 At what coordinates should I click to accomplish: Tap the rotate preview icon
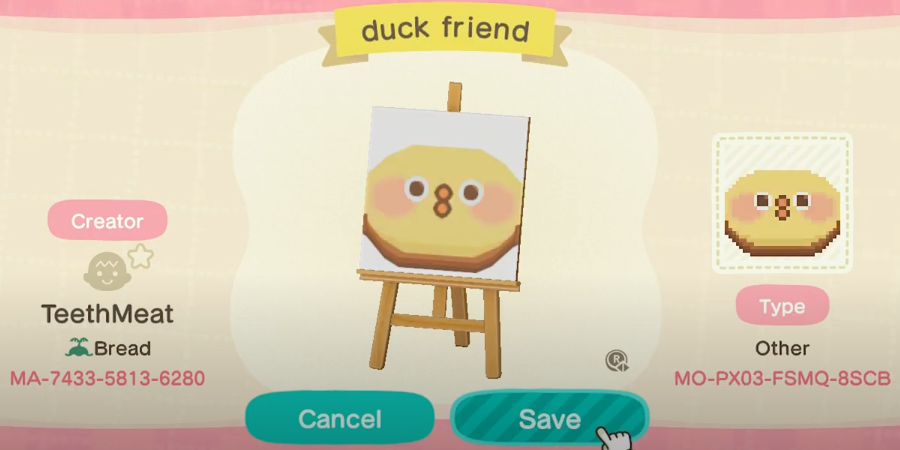tap(616, 361)
